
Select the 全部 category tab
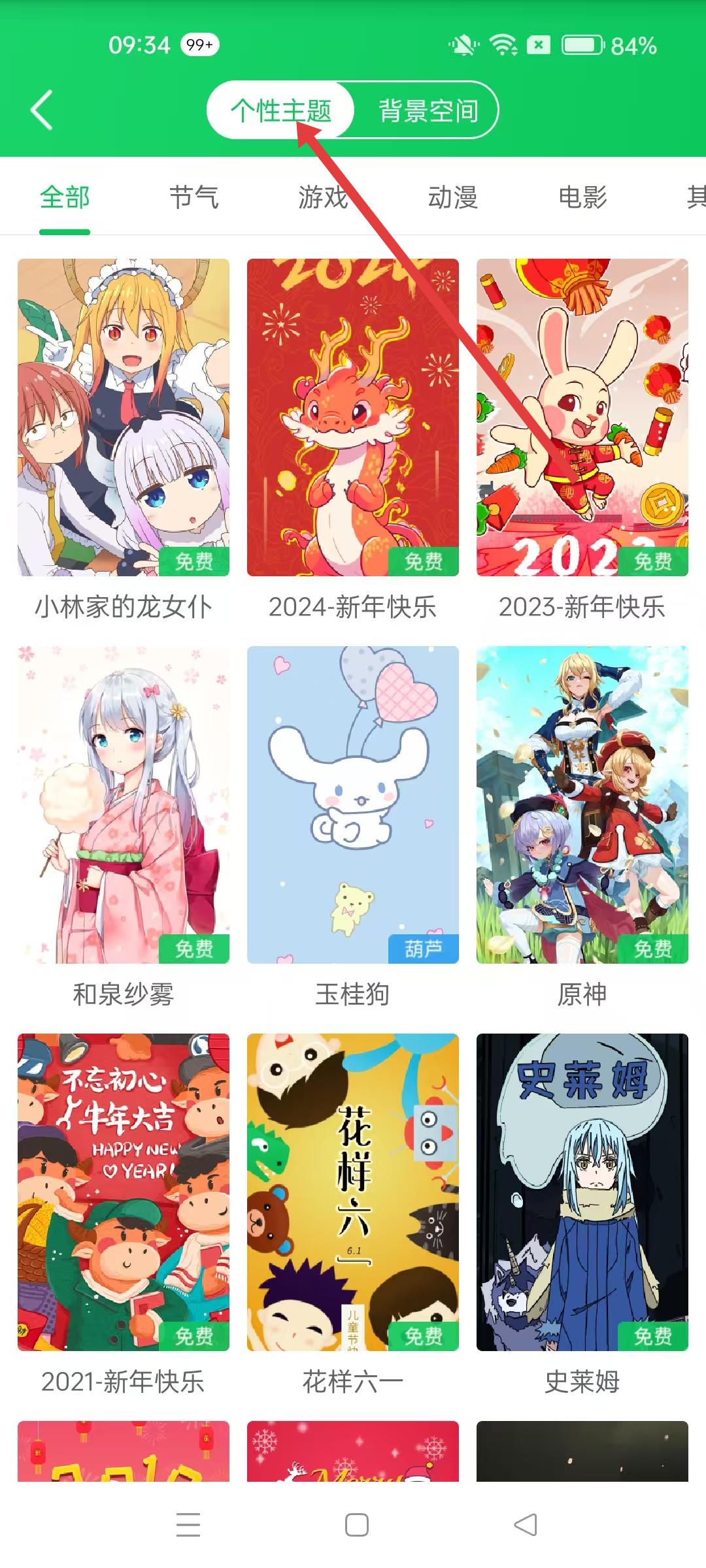(x=64, y=197)
